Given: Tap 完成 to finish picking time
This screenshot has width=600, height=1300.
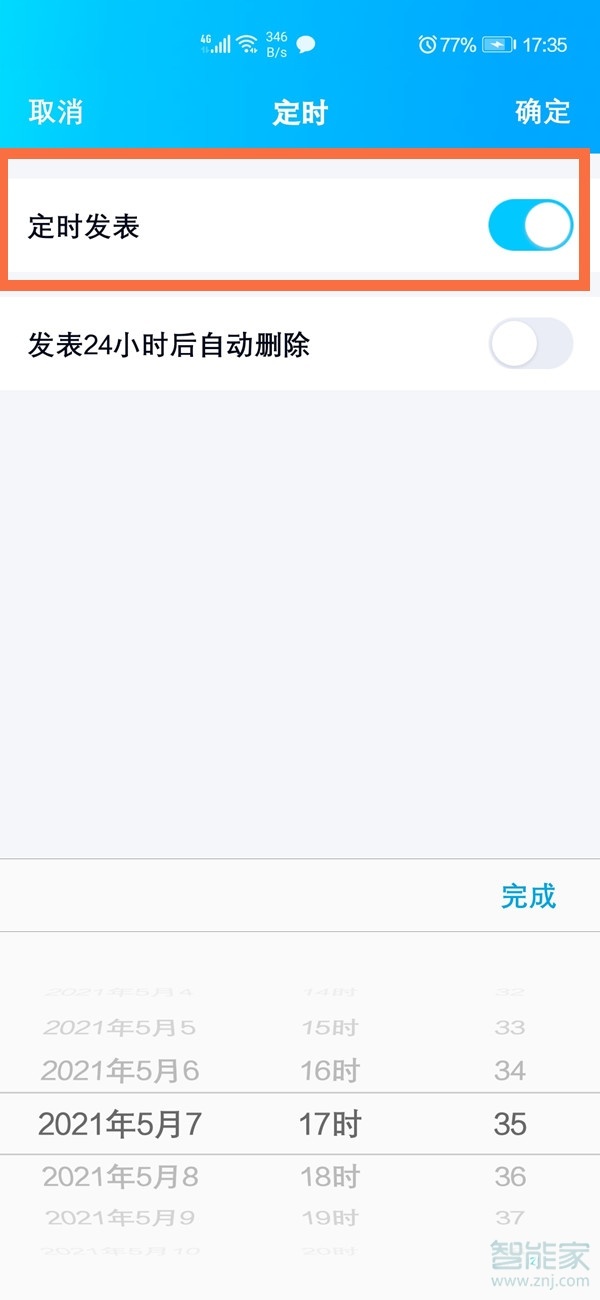Looking at the screenshot, I should click(x=528, y=896).
